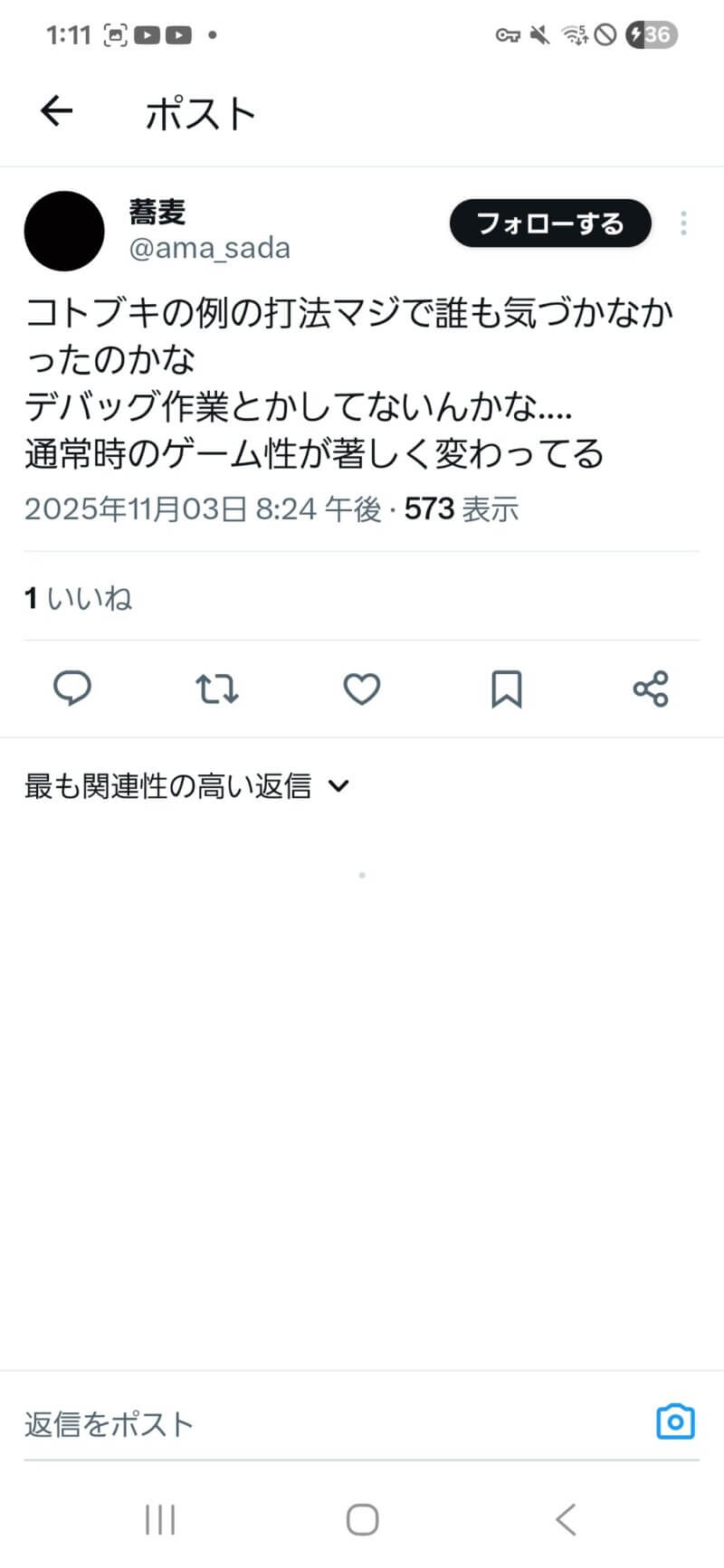The width and height of the screenshot is (724, 1568).
Task: Share this post
Action: [651, 689]
